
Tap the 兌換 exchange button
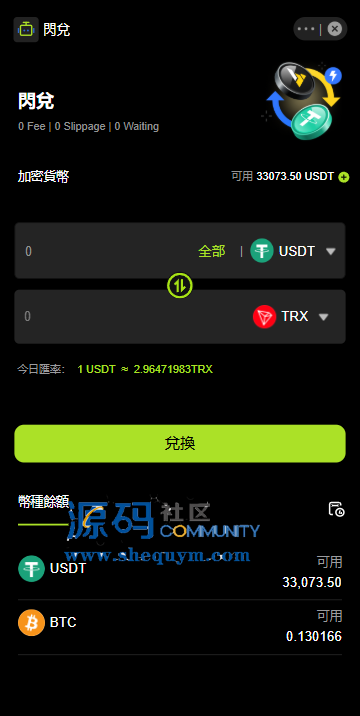point(180,443)
